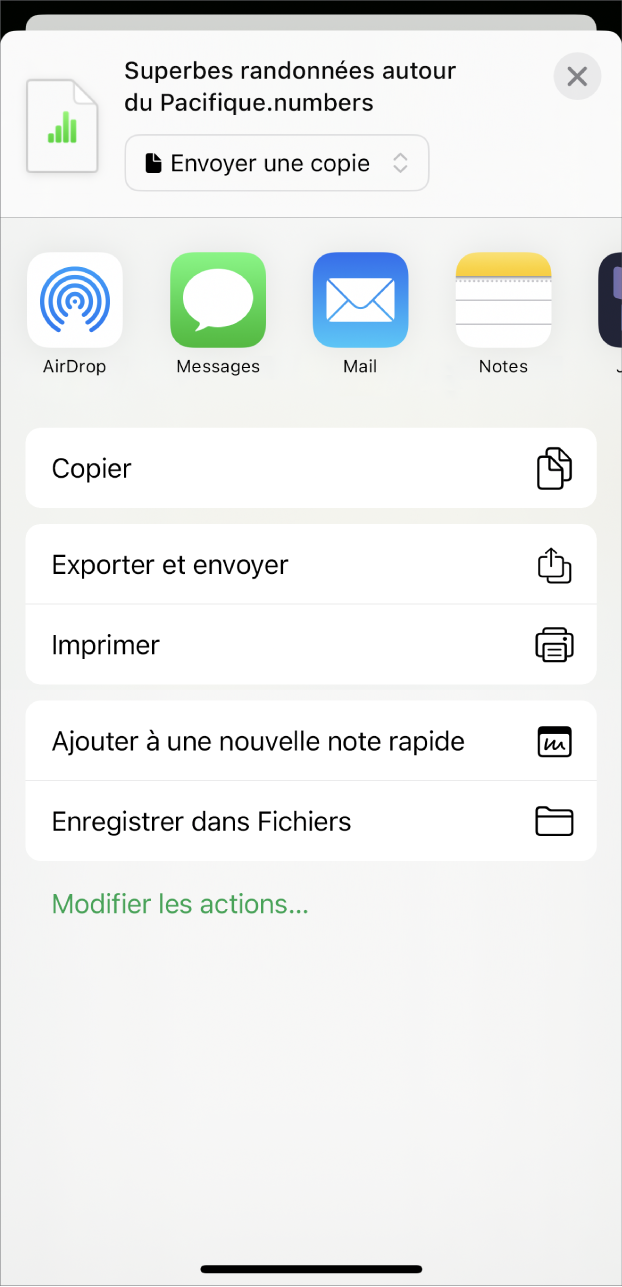Close the share sheet
This screenshot has height=1287, width=622.
(577, 76)
